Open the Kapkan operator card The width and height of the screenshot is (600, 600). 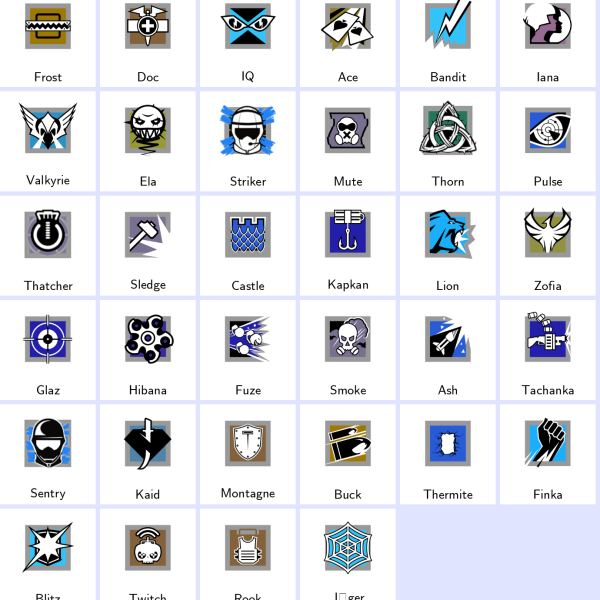pyautogui.click(x=348, y=244)
